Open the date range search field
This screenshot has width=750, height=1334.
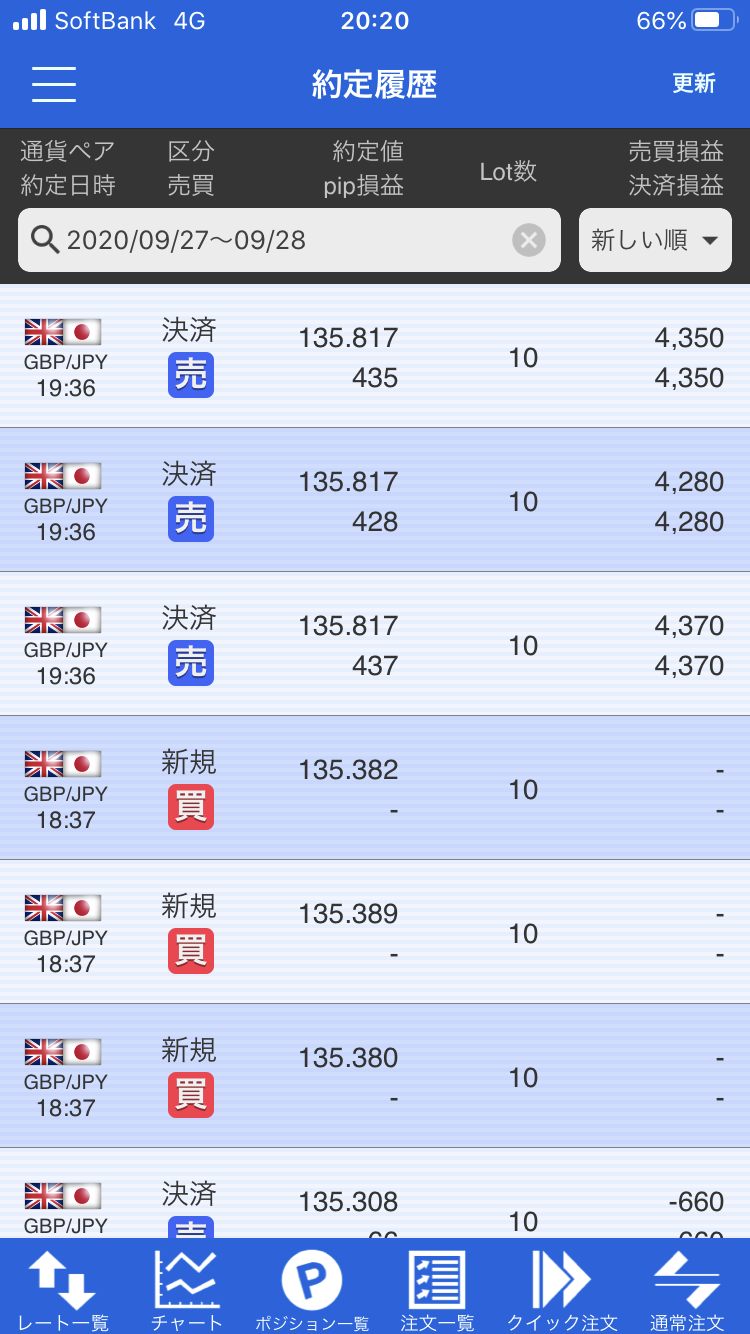tap(289, 240)
